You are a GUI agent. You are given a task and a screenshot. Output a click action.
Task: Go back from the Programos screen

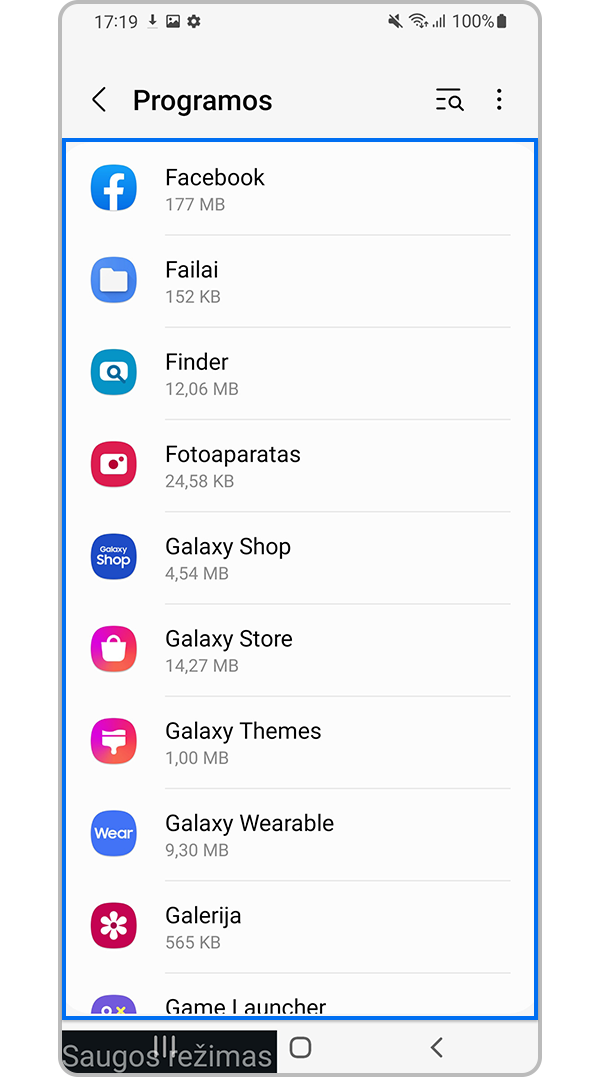[99, 100]
